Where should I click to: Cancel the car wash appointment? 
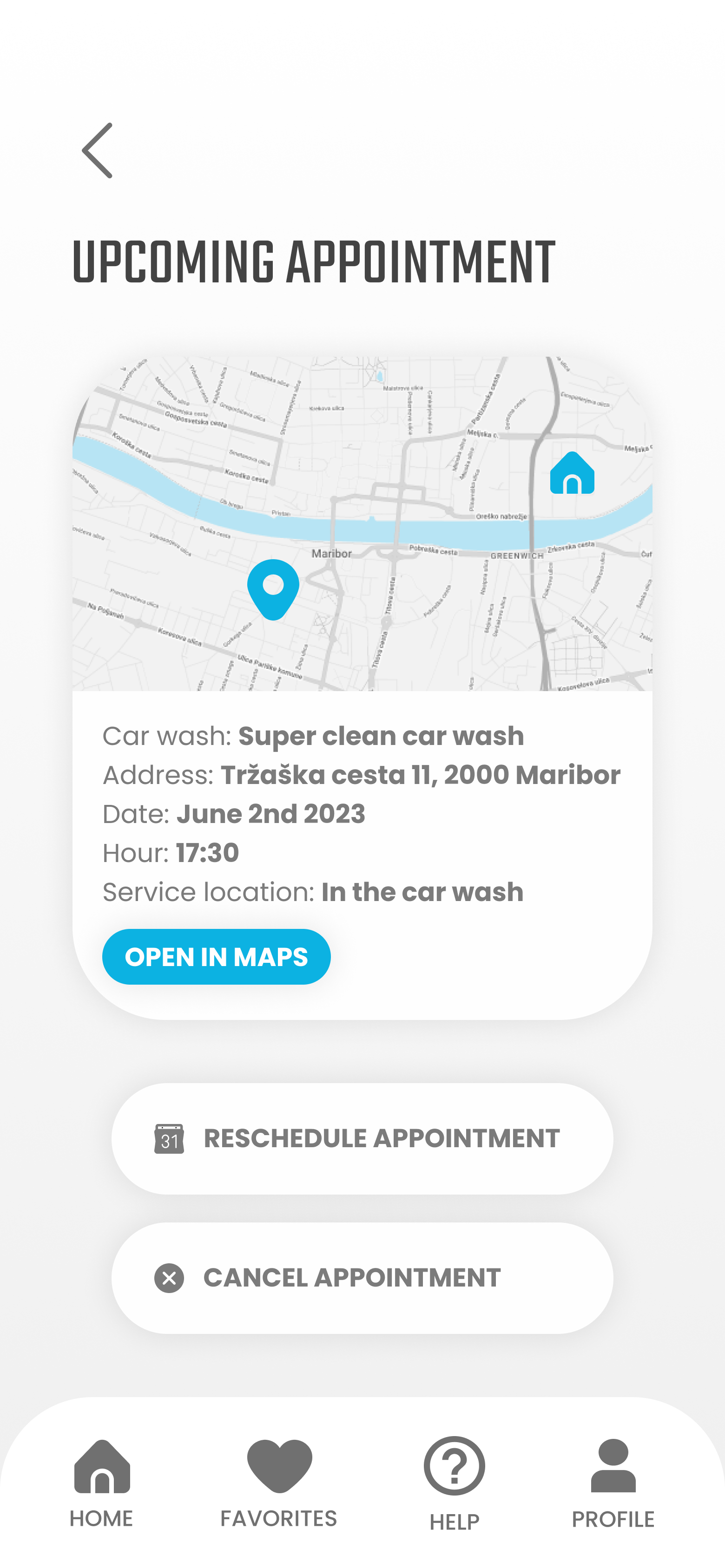pos(362,1278)
